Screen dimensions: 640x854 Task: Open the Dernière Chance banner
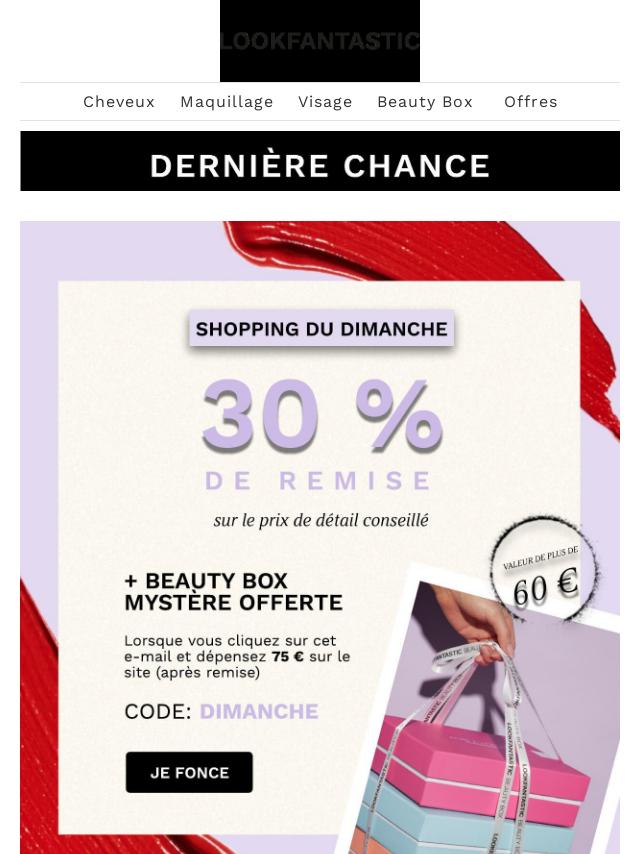click(320, 162)
